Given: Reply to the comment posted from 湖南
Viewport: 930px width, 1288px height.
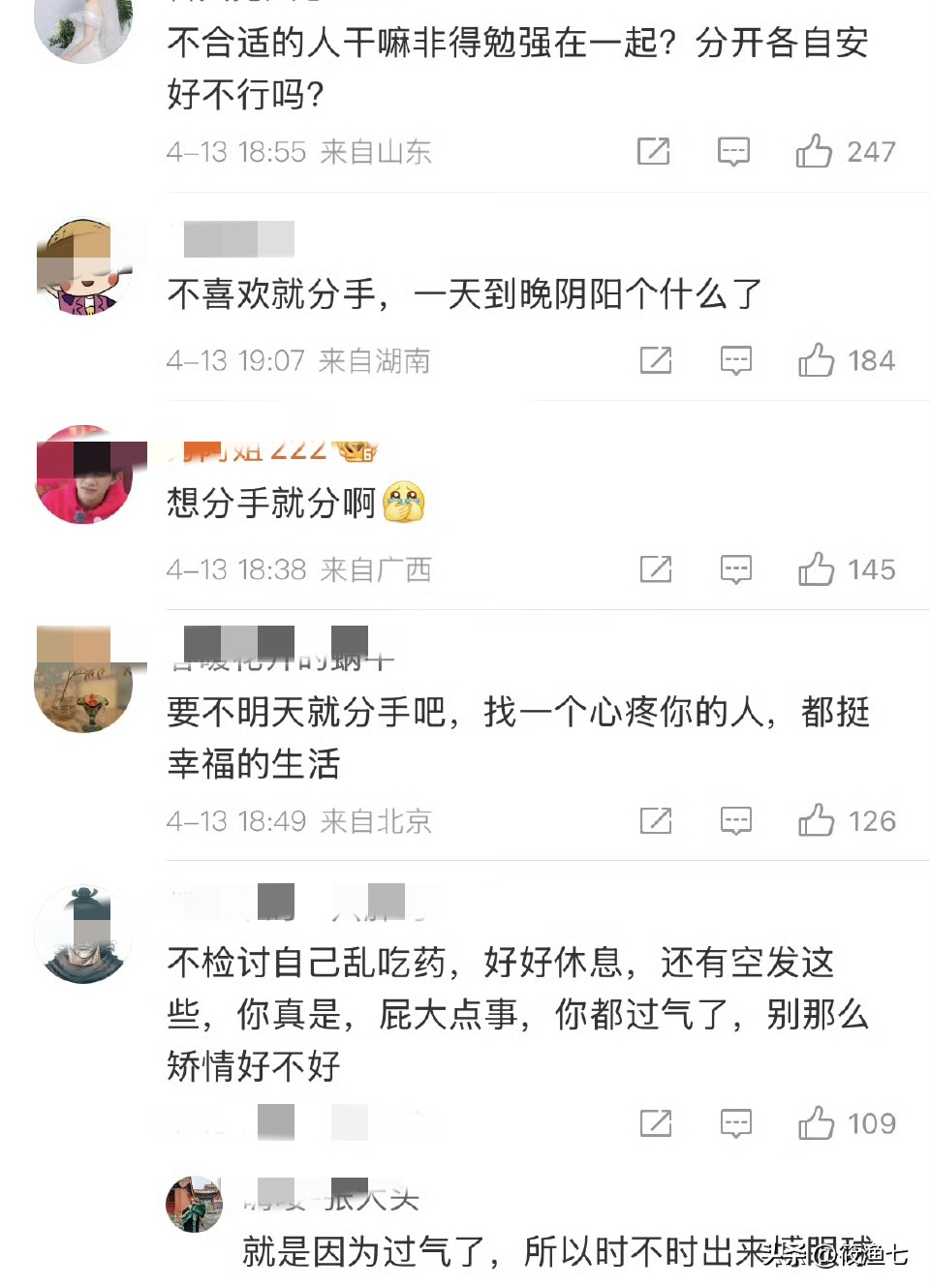Looking at the screenshot, I should tap(736, 360).
